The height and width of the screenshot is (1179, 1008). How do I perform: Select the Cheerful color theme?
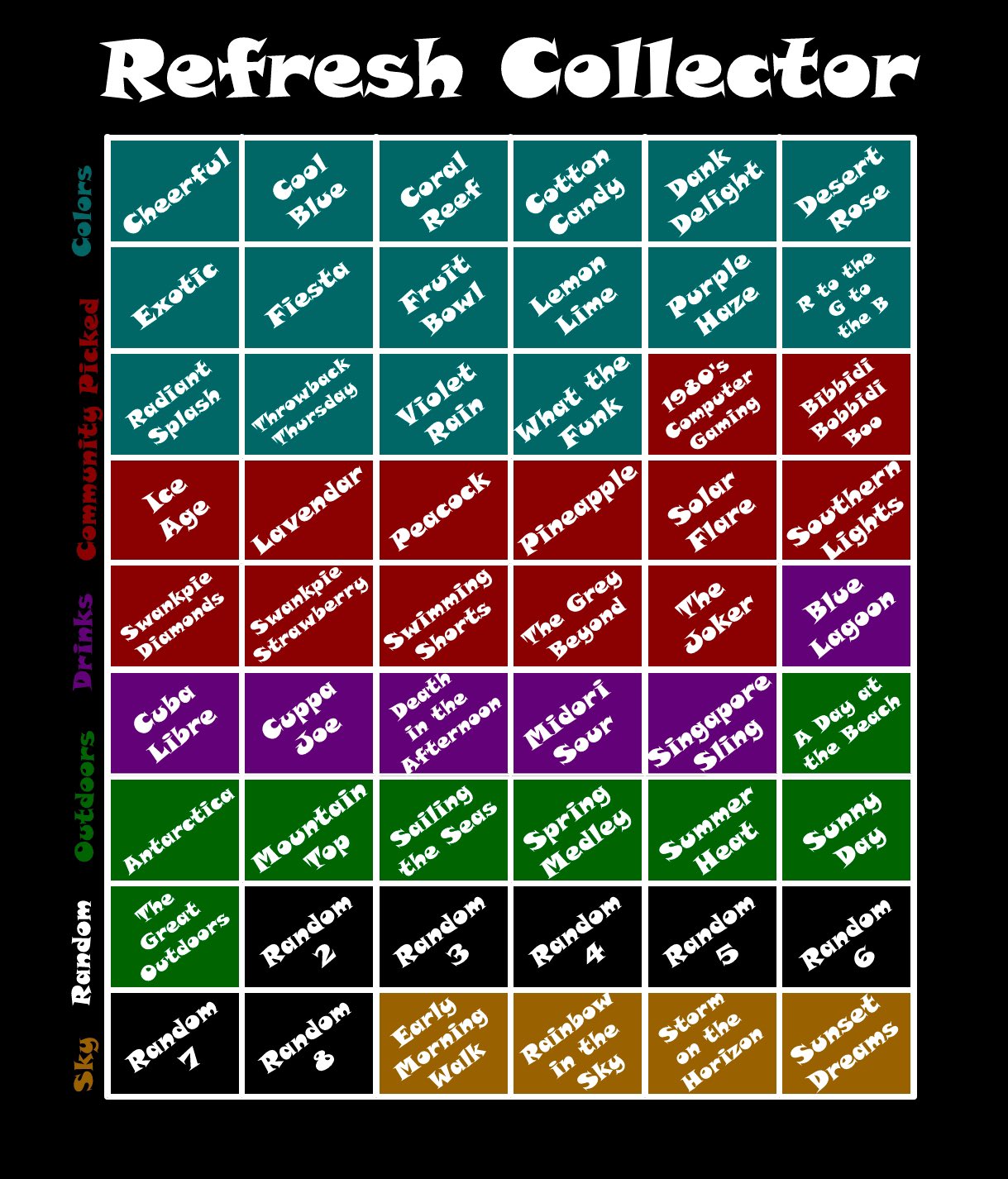point(174,191)
